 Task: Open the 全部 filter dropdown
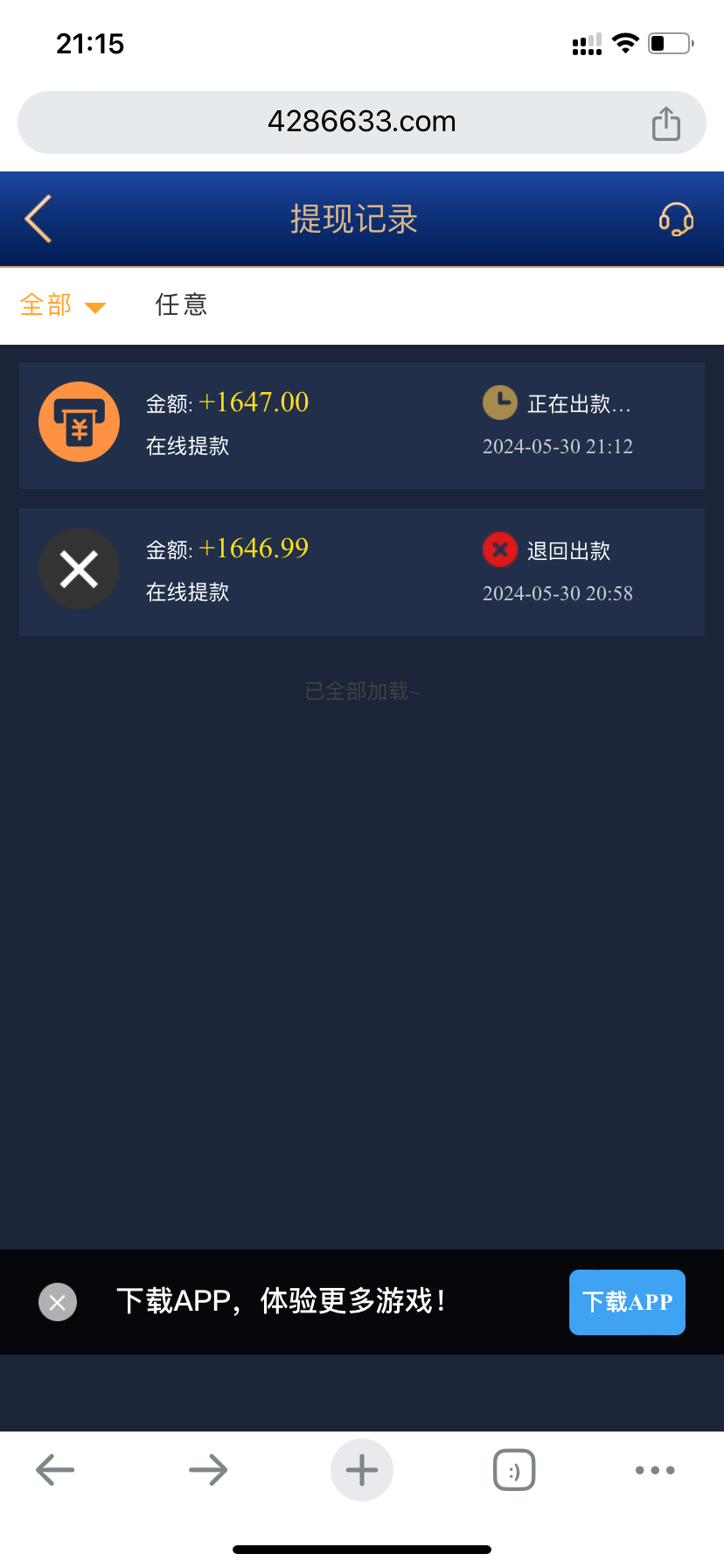click(x=44, y=304)
